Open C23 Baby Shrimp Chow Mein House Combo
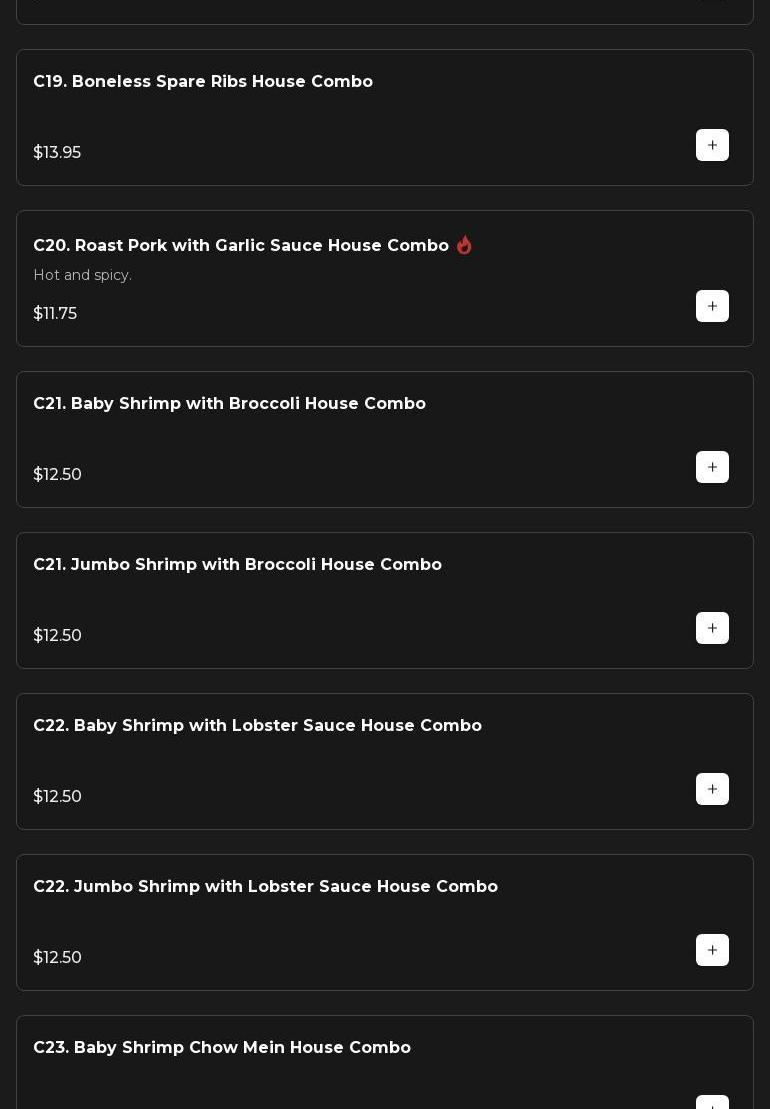Image resolution: width=770 pixels, height=1109 pixels. (222, 1048)
